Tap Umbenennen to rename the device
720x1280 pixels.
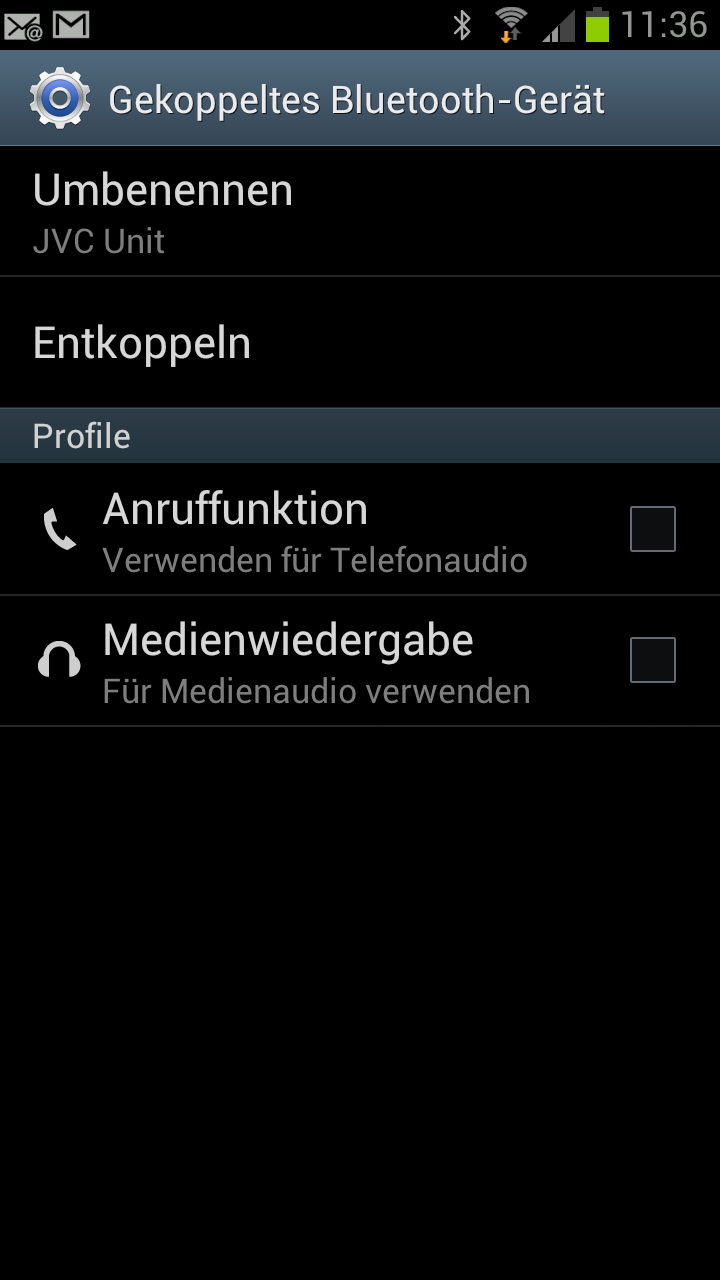163,190
